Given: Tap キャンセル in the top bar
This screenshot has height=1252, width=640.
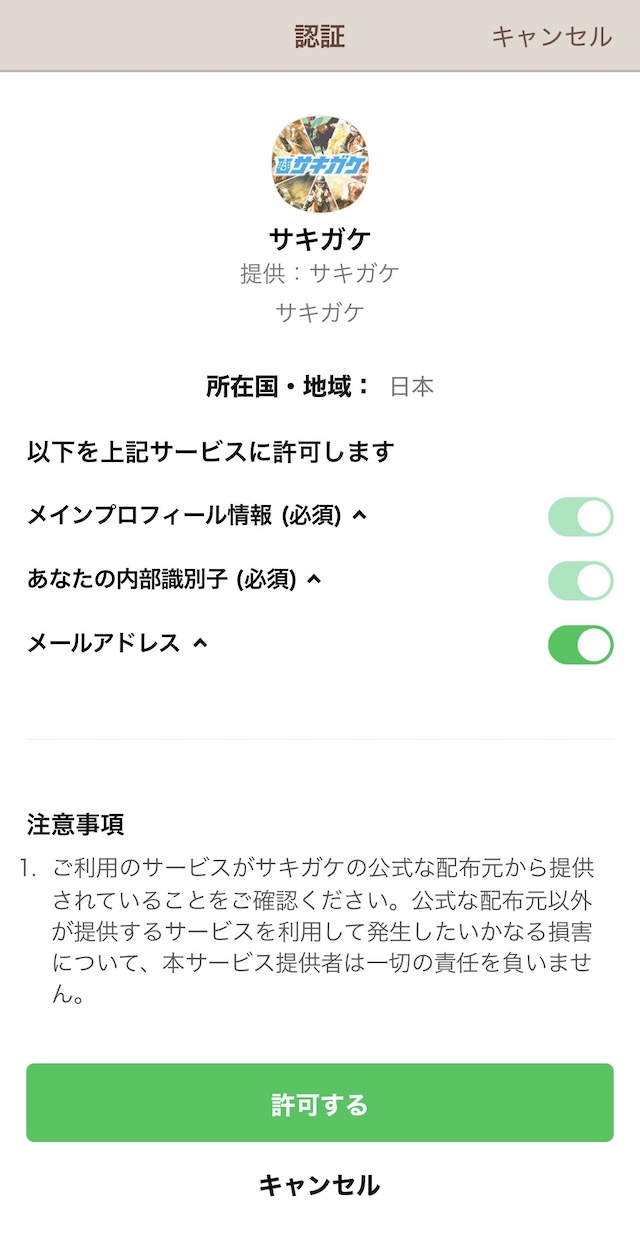Looking at the screenshot, I should pyautogui.click(x=551, y=37).
